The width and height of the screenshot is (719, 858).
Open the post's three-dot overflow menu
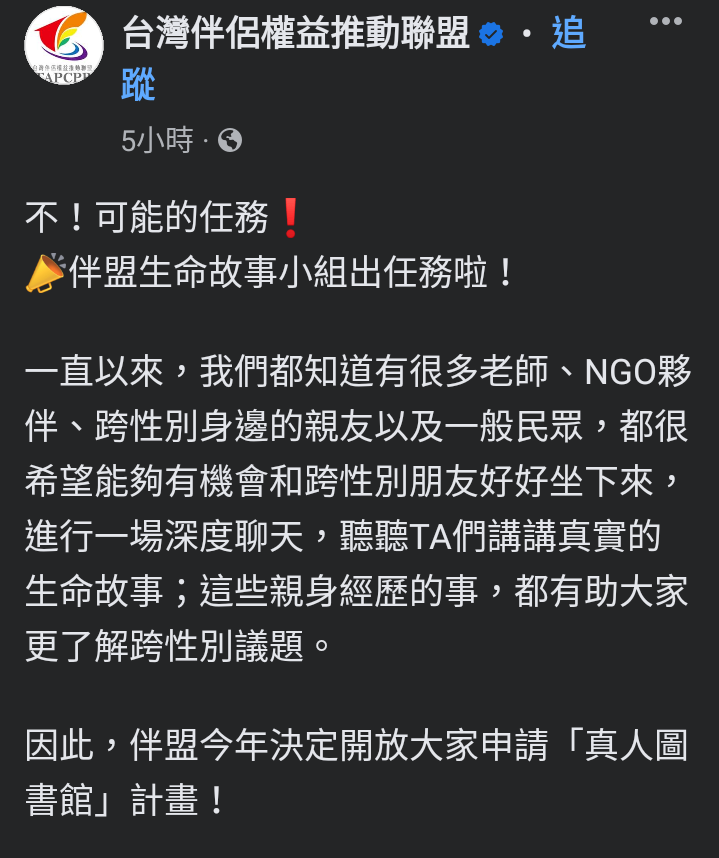[665, 21]
